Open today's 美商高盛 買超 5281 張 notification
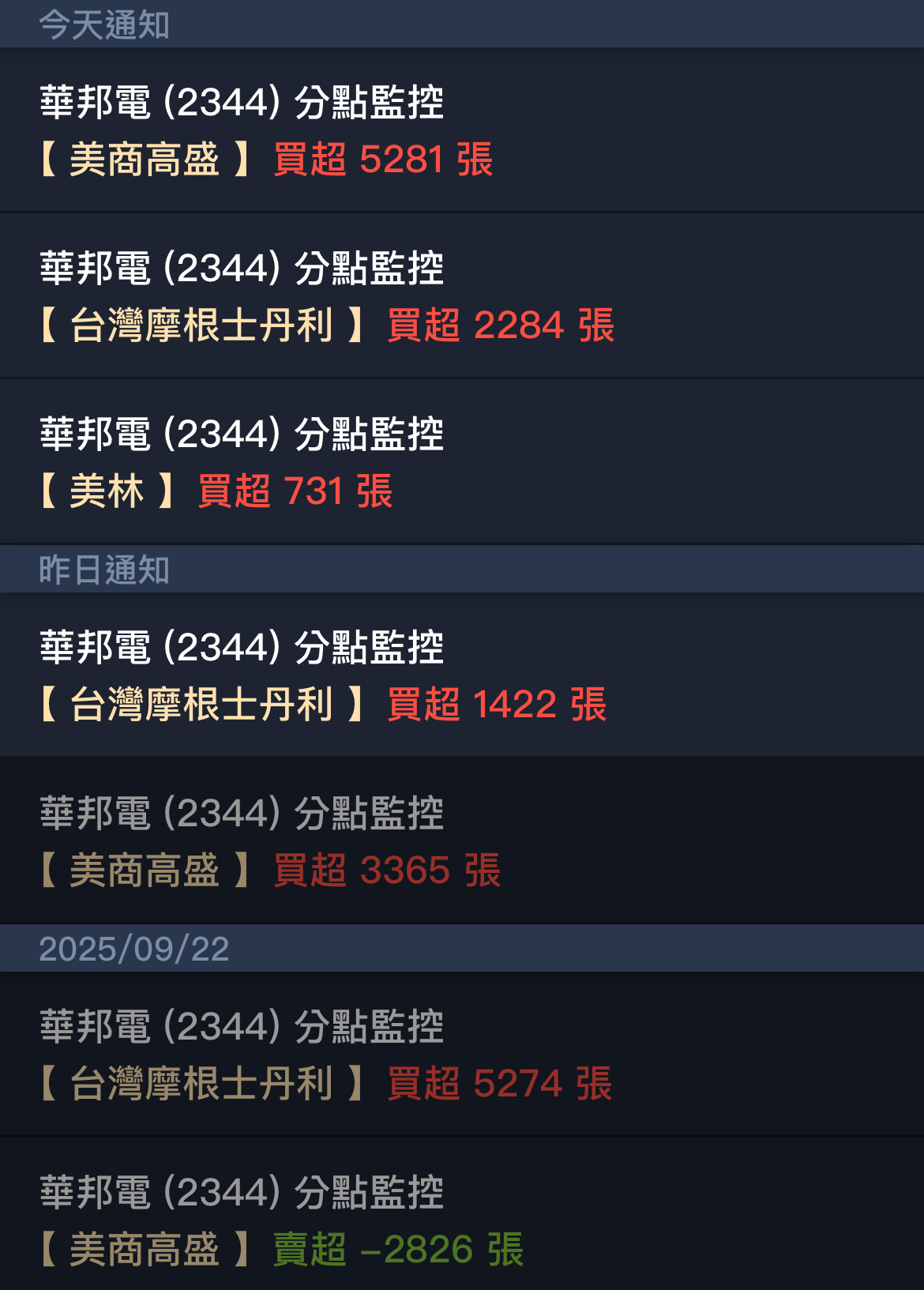924x1290 pixels. click(462, 130)
